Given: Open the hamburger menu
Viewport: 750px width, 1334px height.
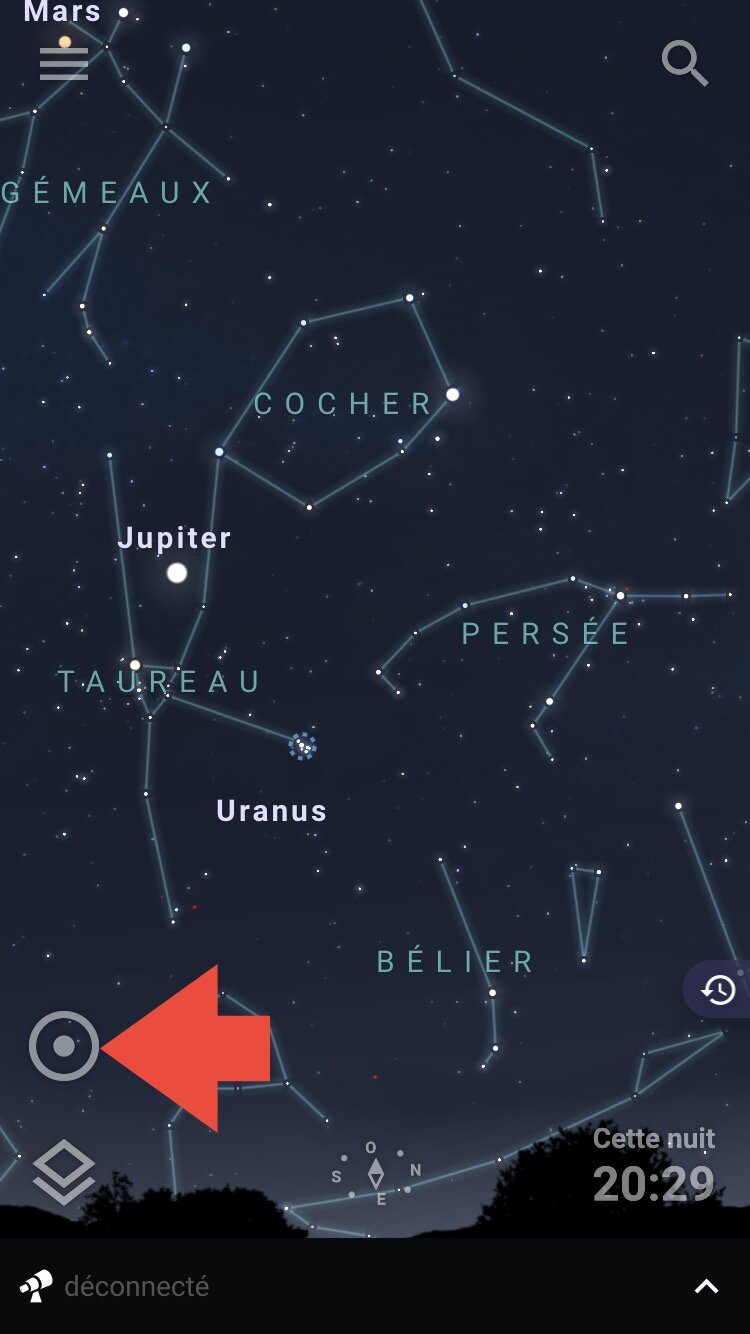Looking at the screenshot, I should point(64,64).
